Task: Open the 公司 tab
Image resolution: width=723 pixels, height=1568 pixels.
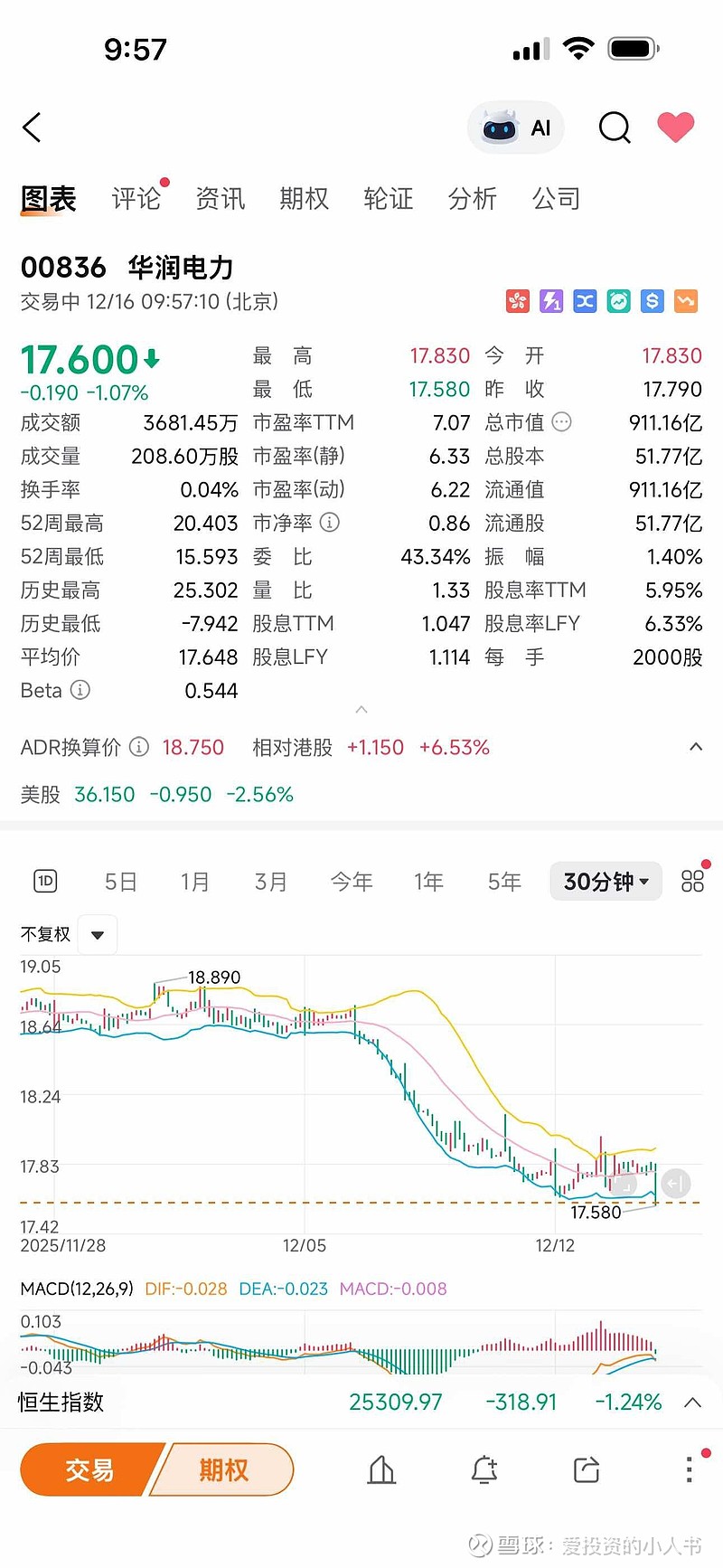Action: pos(556,199)
